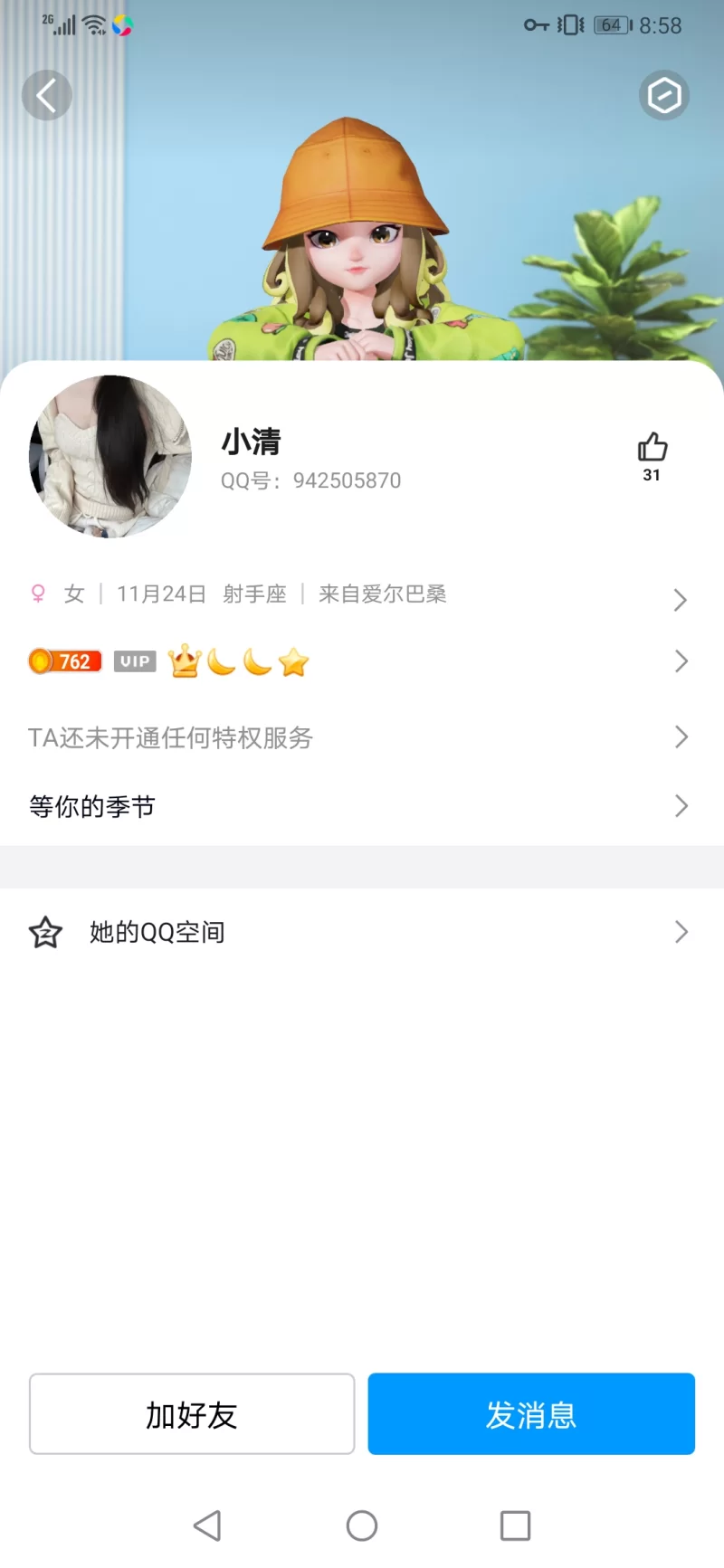Open the hexagon settings icon

(664, 95)
